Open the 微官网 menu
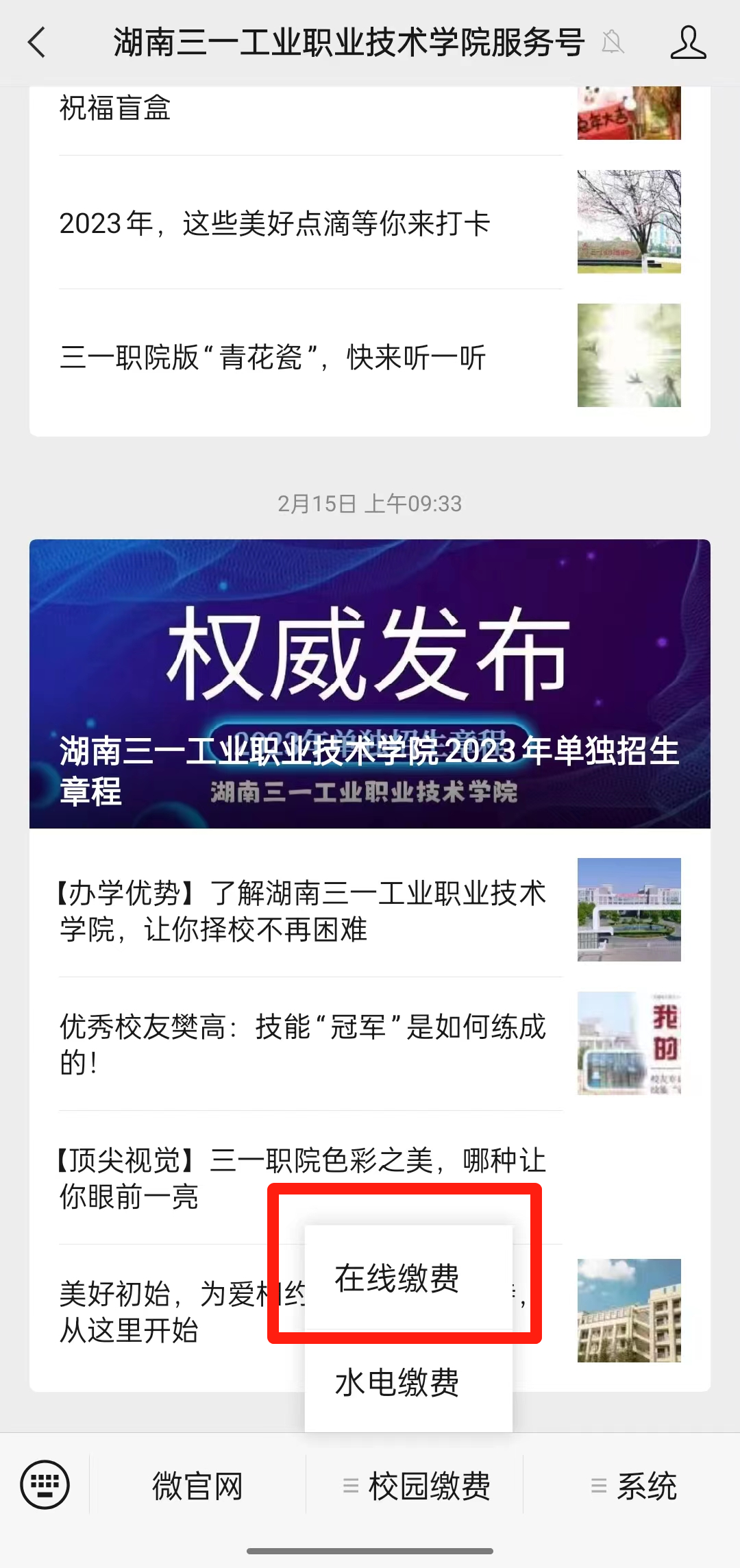This screenshot has width=740, height=1568. (197, 1486)
